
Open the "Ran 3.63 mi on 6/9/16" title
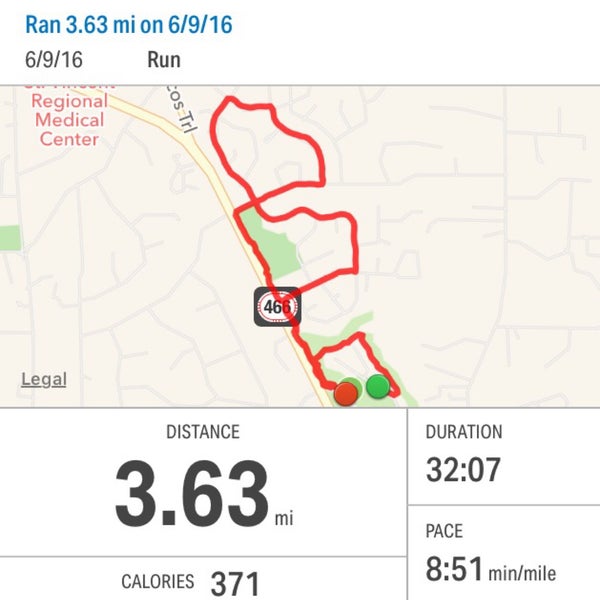(x=128, y=24)
